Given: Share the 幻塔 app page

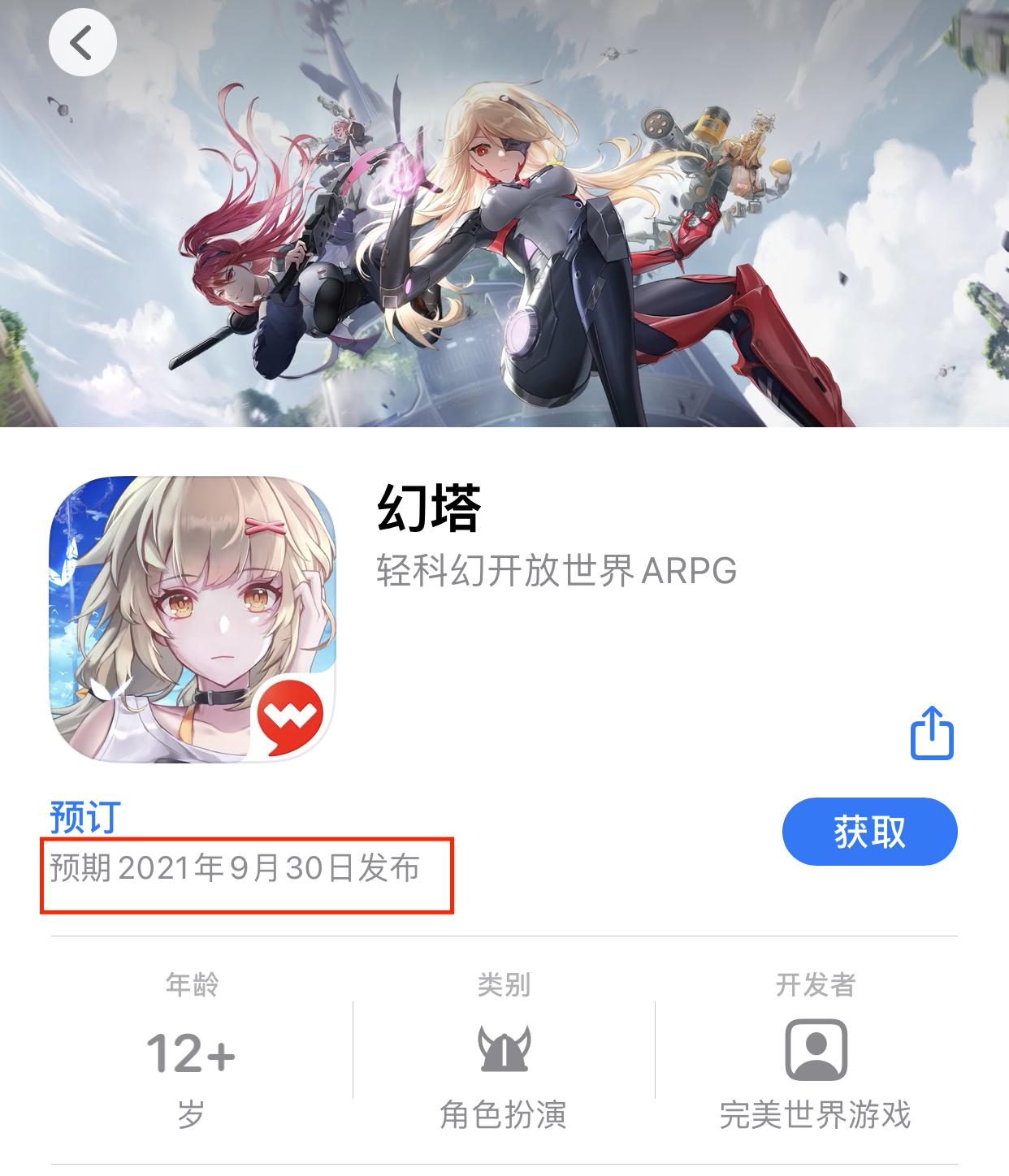Looking at the screenshot, I should click(932, 733).
